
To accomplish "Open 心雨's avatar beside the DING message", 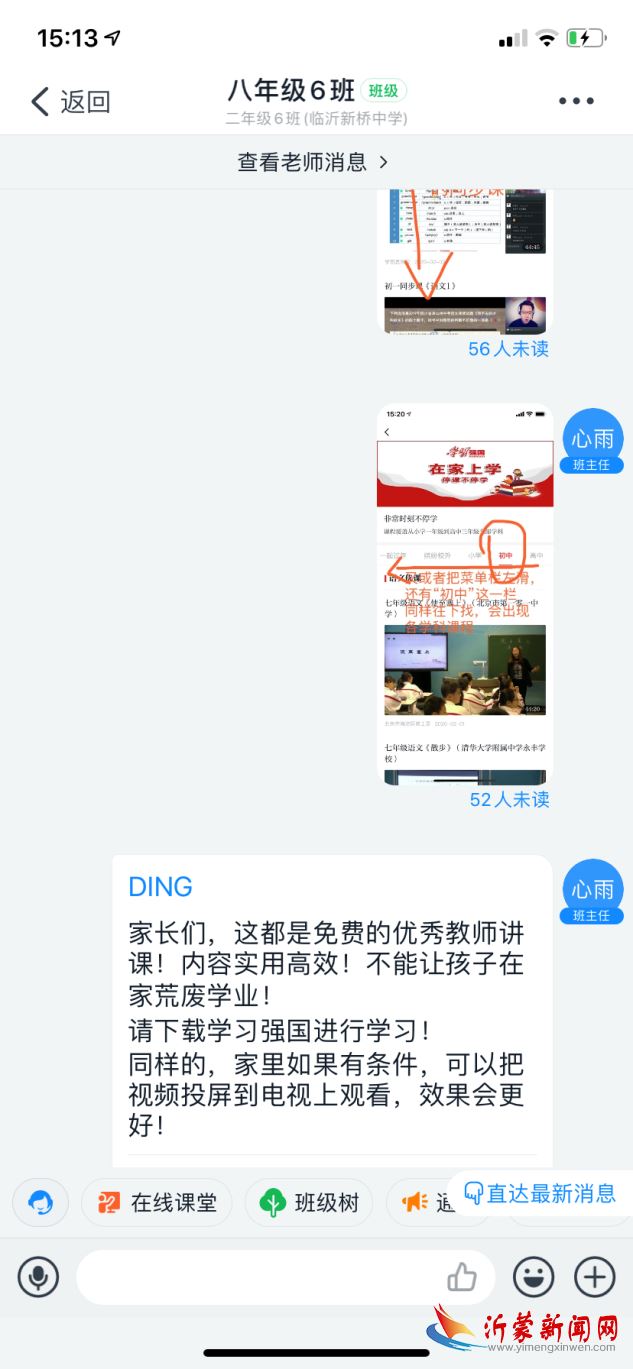I will coord(592,889).
